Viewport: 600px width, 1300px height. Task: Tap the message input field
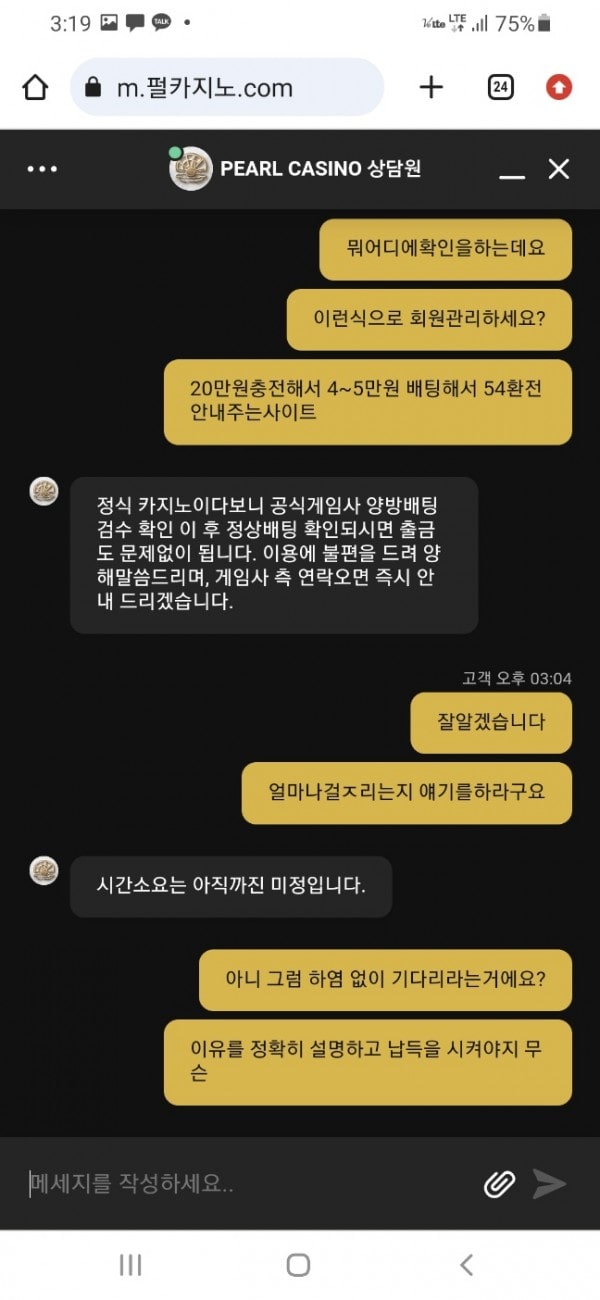[x=250, y=1184]
